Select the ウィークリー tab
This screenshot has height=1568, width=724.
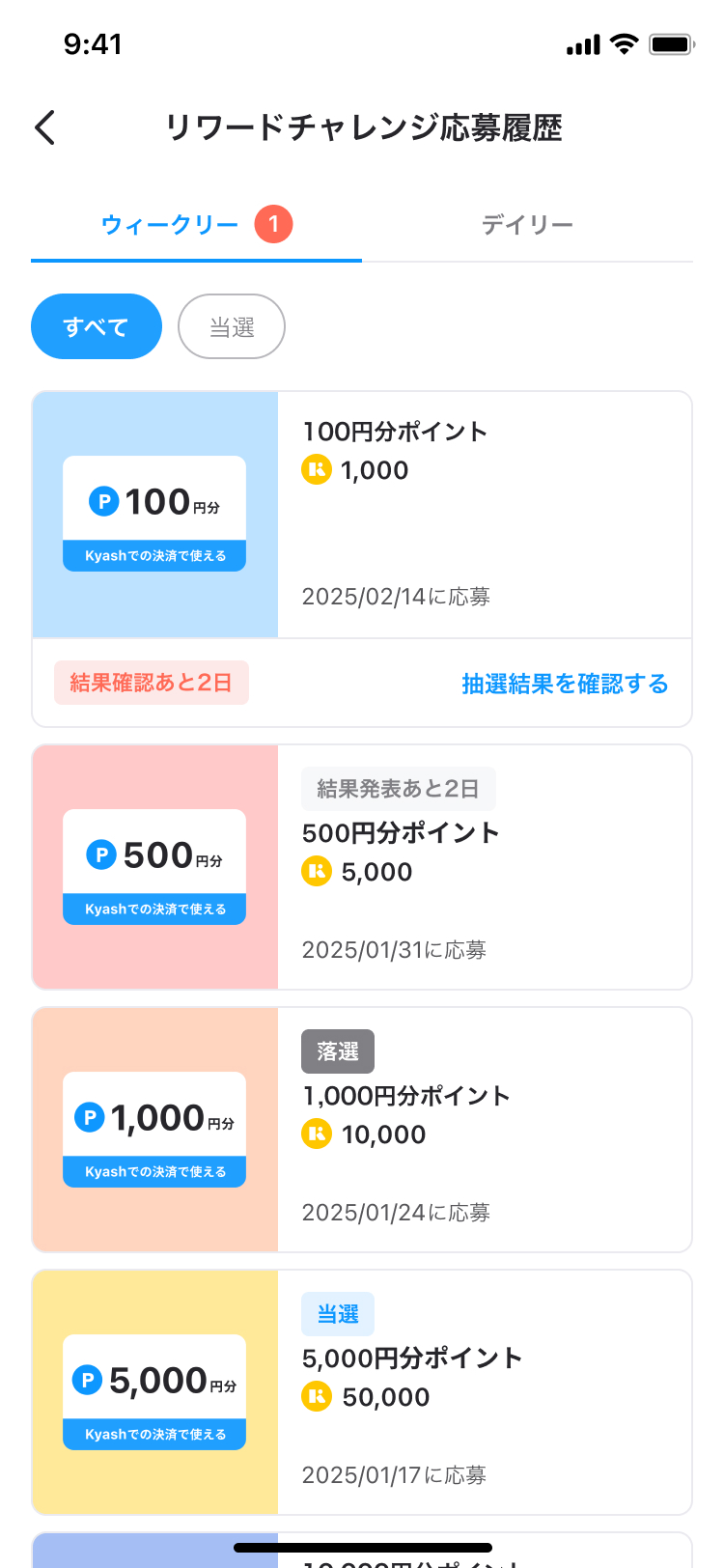(196, 225)
